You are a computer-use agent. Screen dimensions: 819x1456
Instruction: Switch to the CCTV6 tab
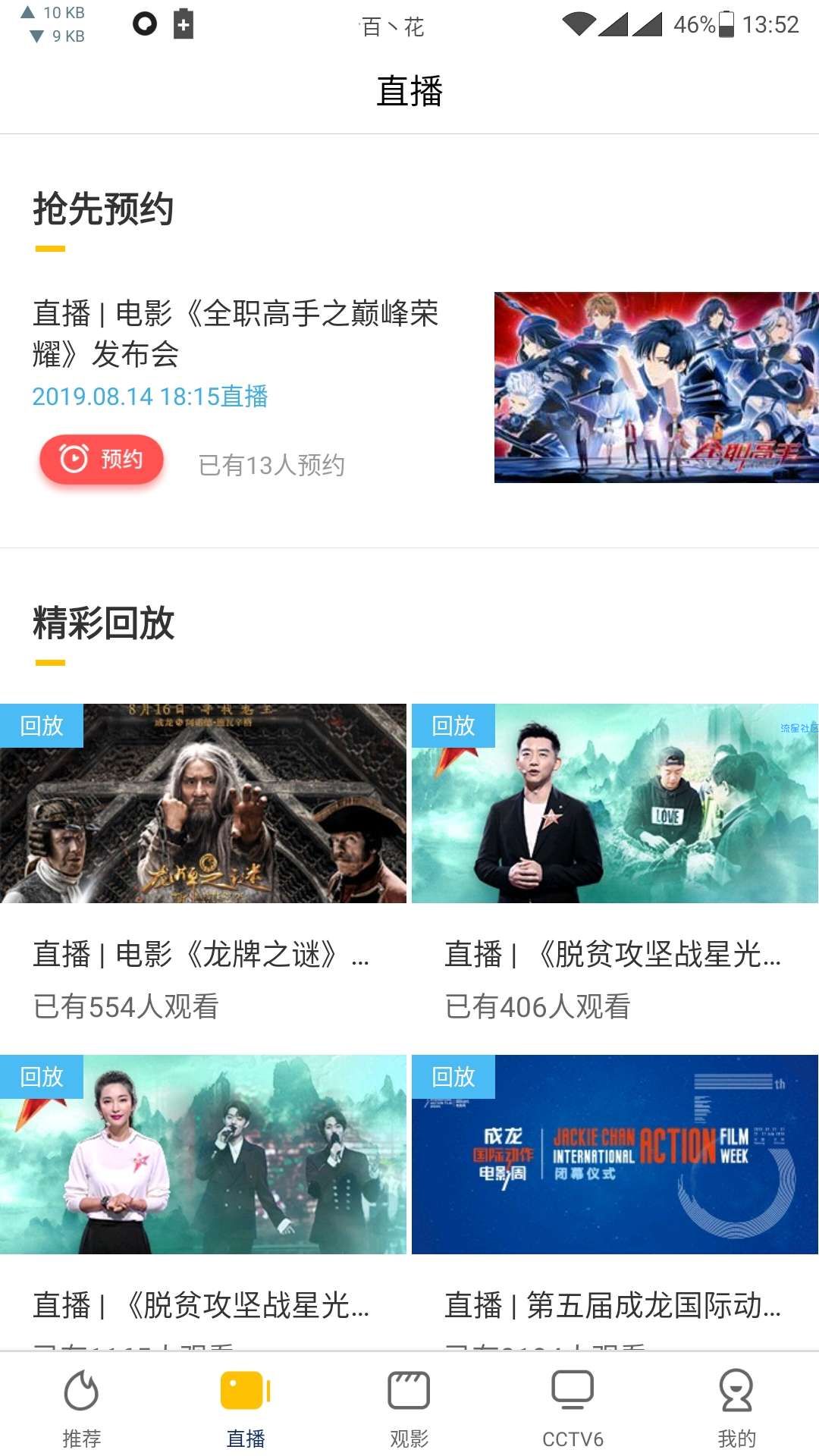point(573,1407)
